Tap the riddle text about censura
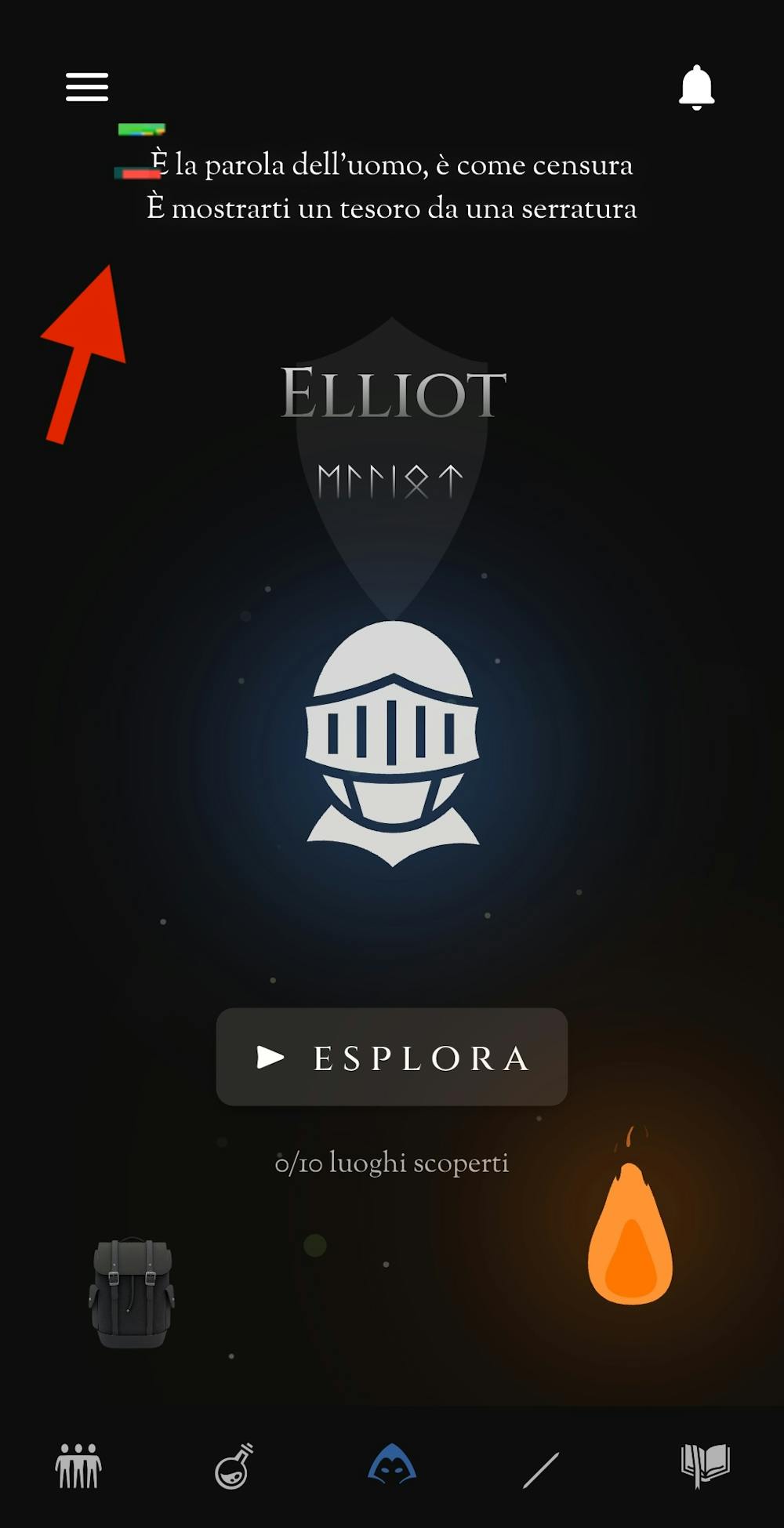The width and height of the screenshot is (784, 1528). pyautogui.click(x=394, y=165)
